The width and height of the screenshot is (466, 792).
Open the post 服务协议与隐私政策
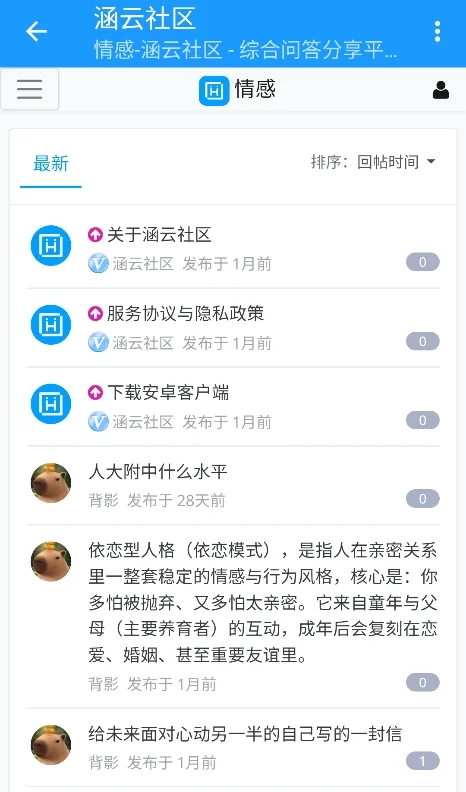[185, 314]
